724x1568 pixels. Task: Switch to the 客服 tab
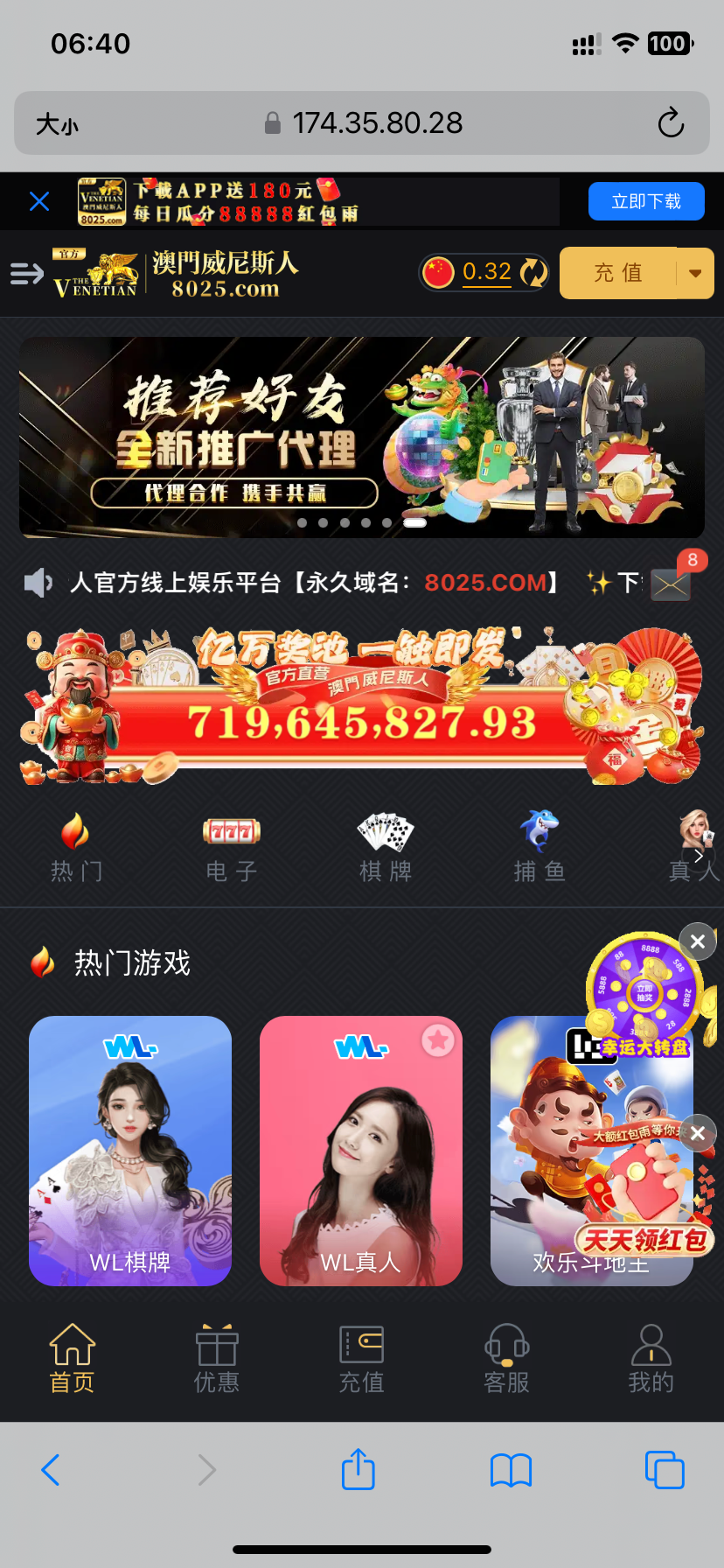click(x=506, y=1358)
